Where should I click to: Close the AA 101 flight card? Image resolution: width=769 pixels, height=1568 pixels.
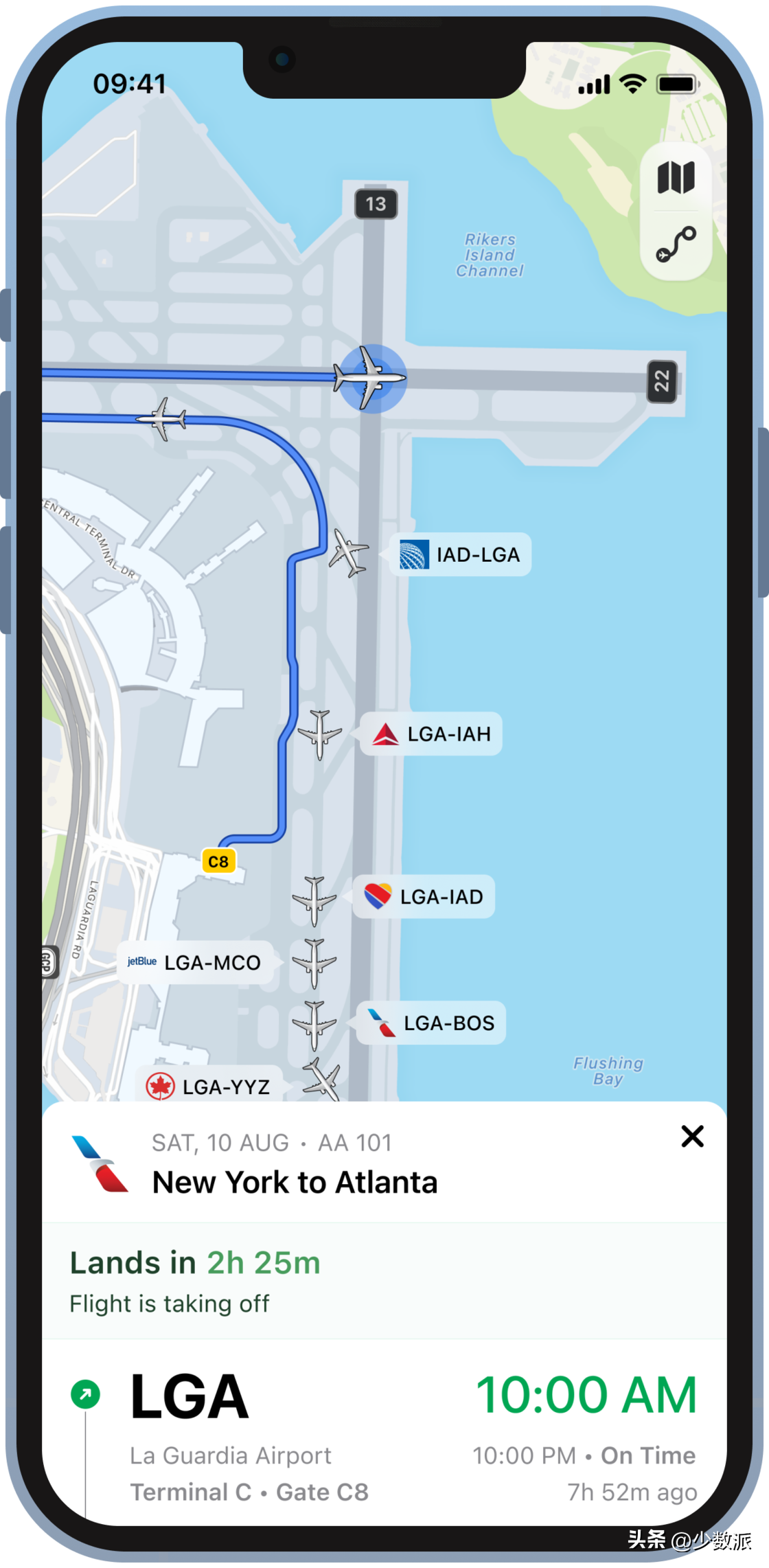(692, 1136)
